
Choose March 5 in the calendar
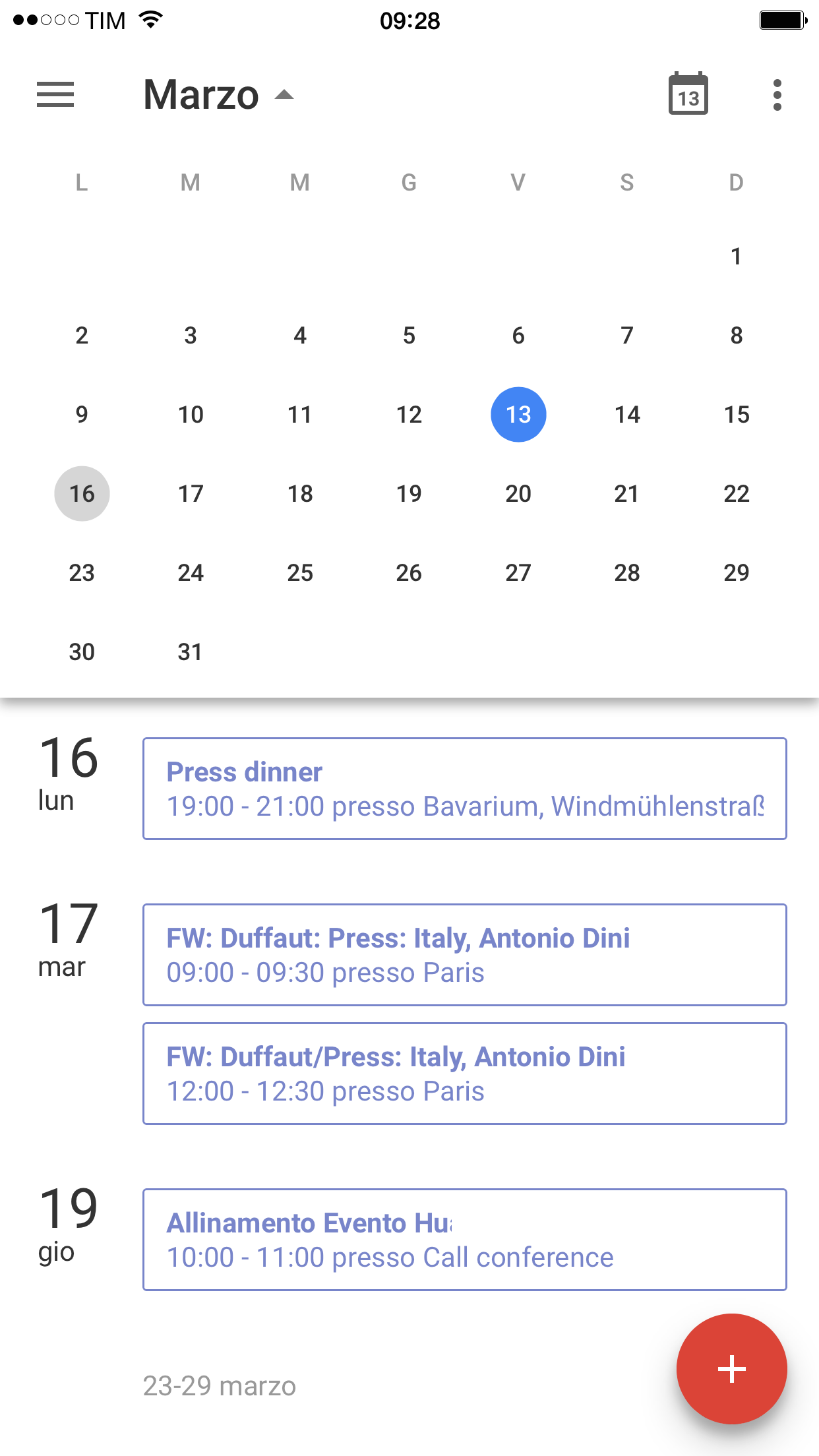pyautogui.click(x=409, y=336)
